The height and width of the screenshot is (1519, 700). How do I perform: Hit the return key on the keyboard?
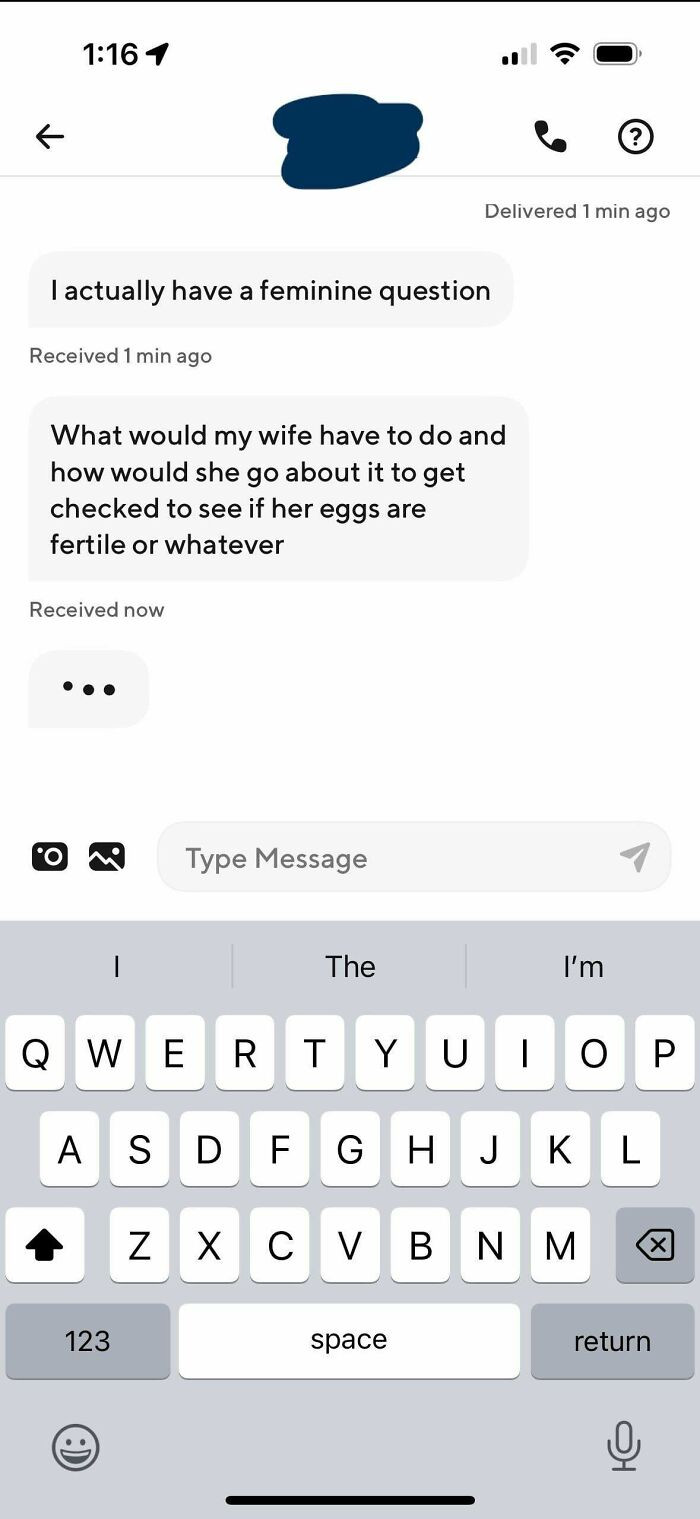612,1341
